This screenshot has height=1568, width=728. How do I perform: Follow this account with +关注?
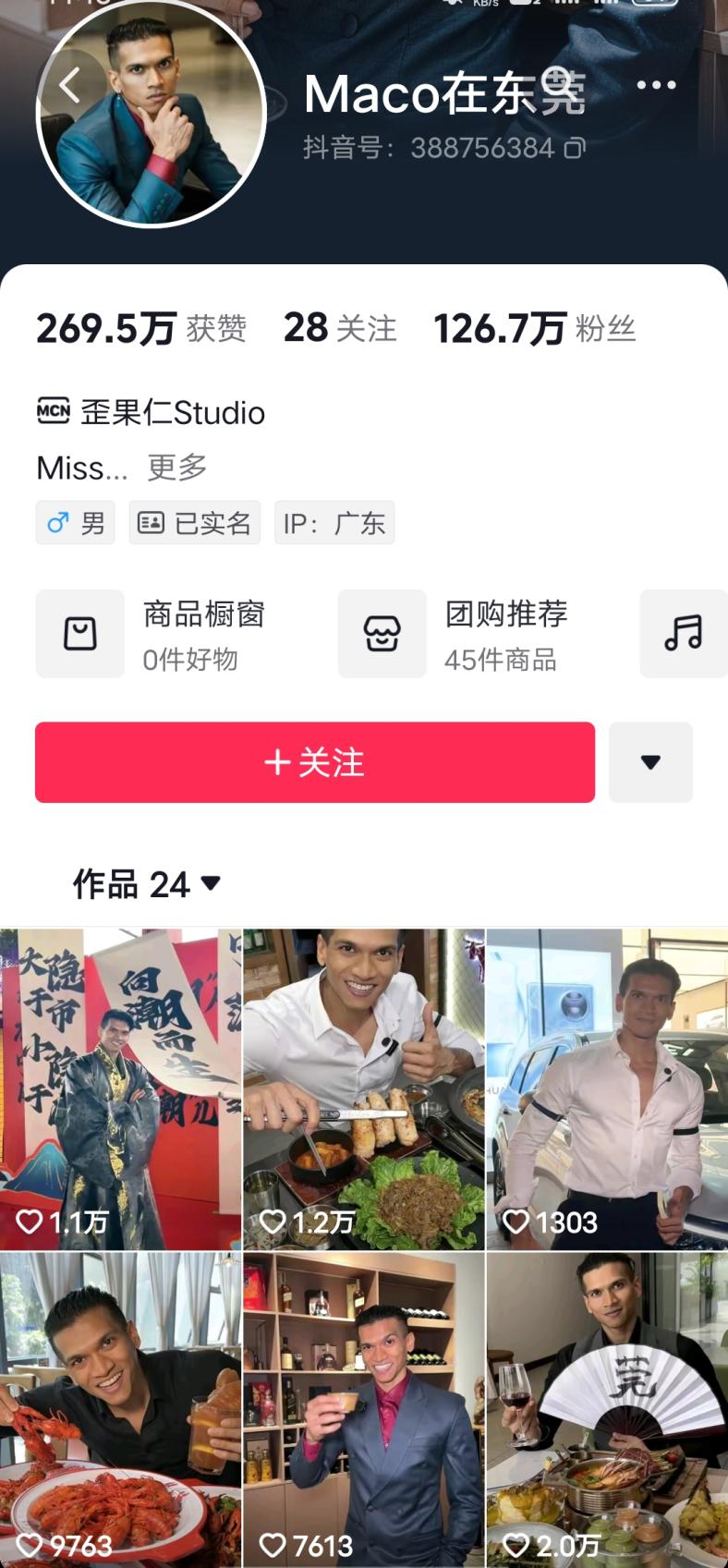(315, 762)
